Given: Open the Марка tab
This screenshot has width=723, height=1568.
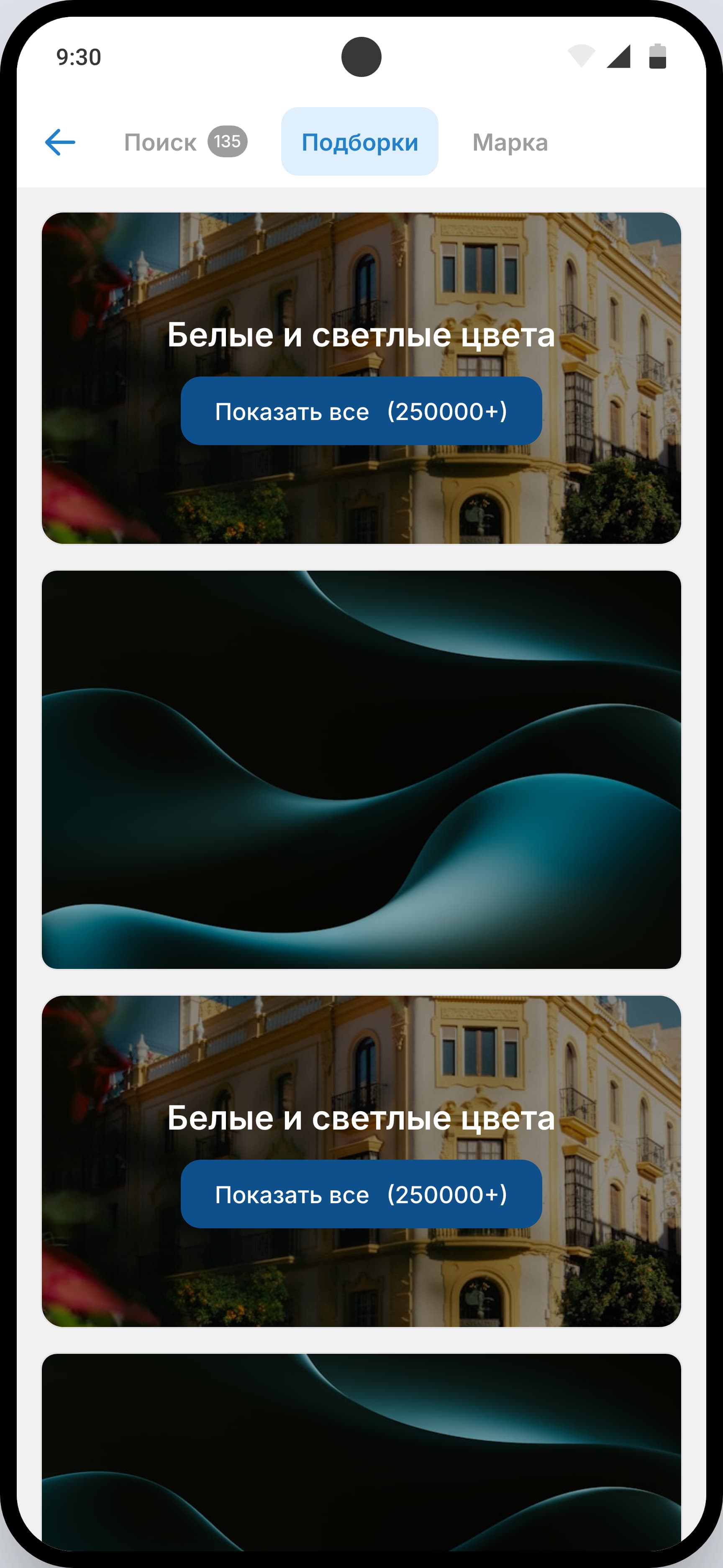Looking at the screenshot, I should (510, 142).
